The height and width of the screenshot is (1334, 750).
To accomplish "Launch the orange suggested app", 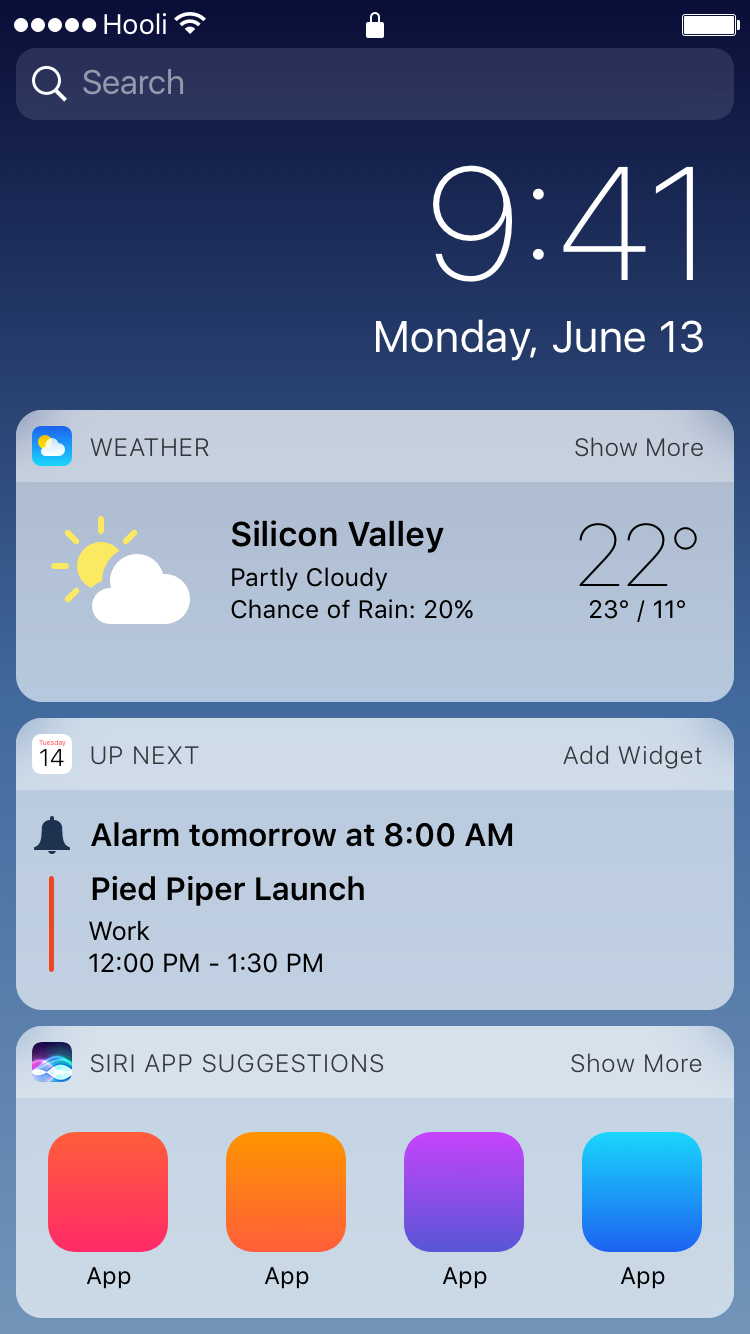I will pyautogui.click(x=286, y=1192).
